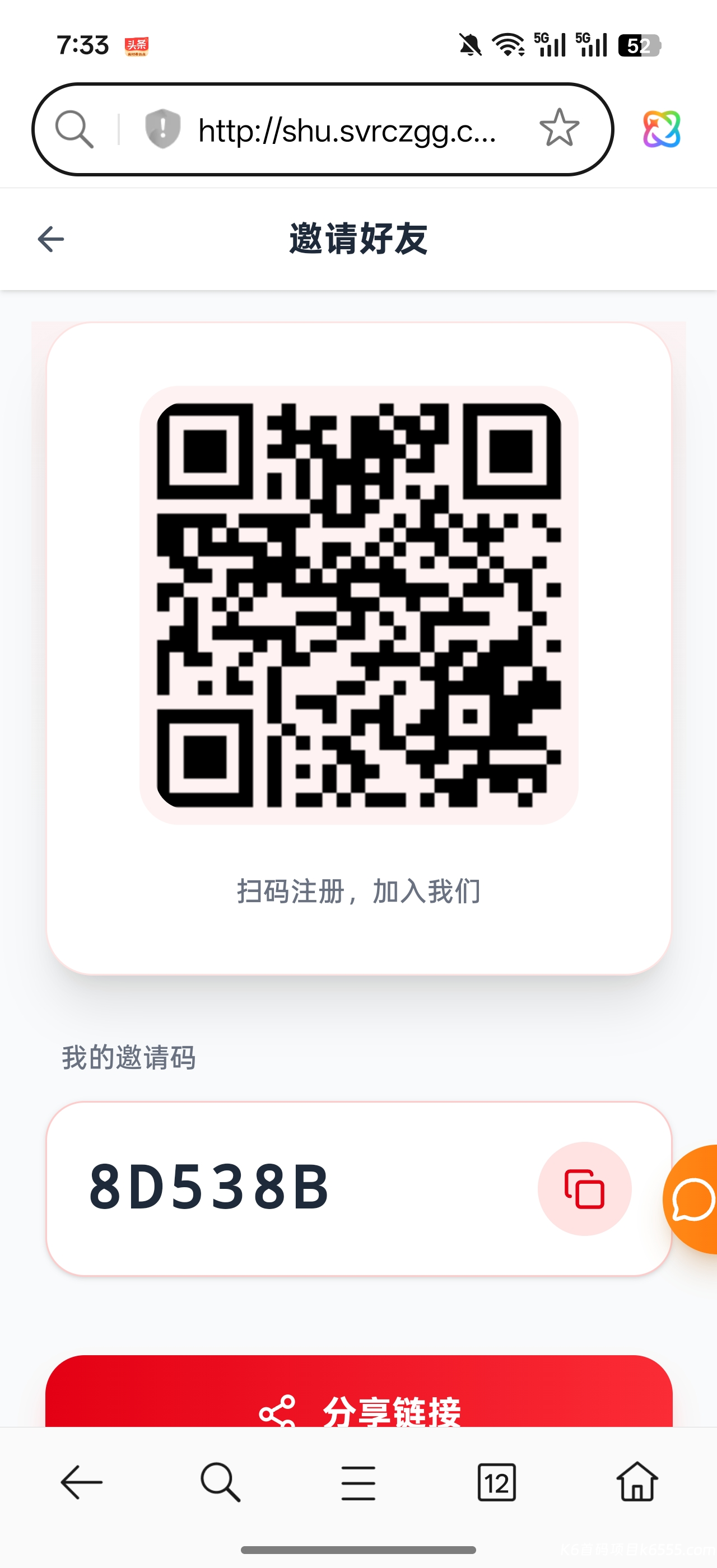Screen dimensions: 717x1568
Task: Tap the site security shield in address bar
Action: [x=161, y=127]
